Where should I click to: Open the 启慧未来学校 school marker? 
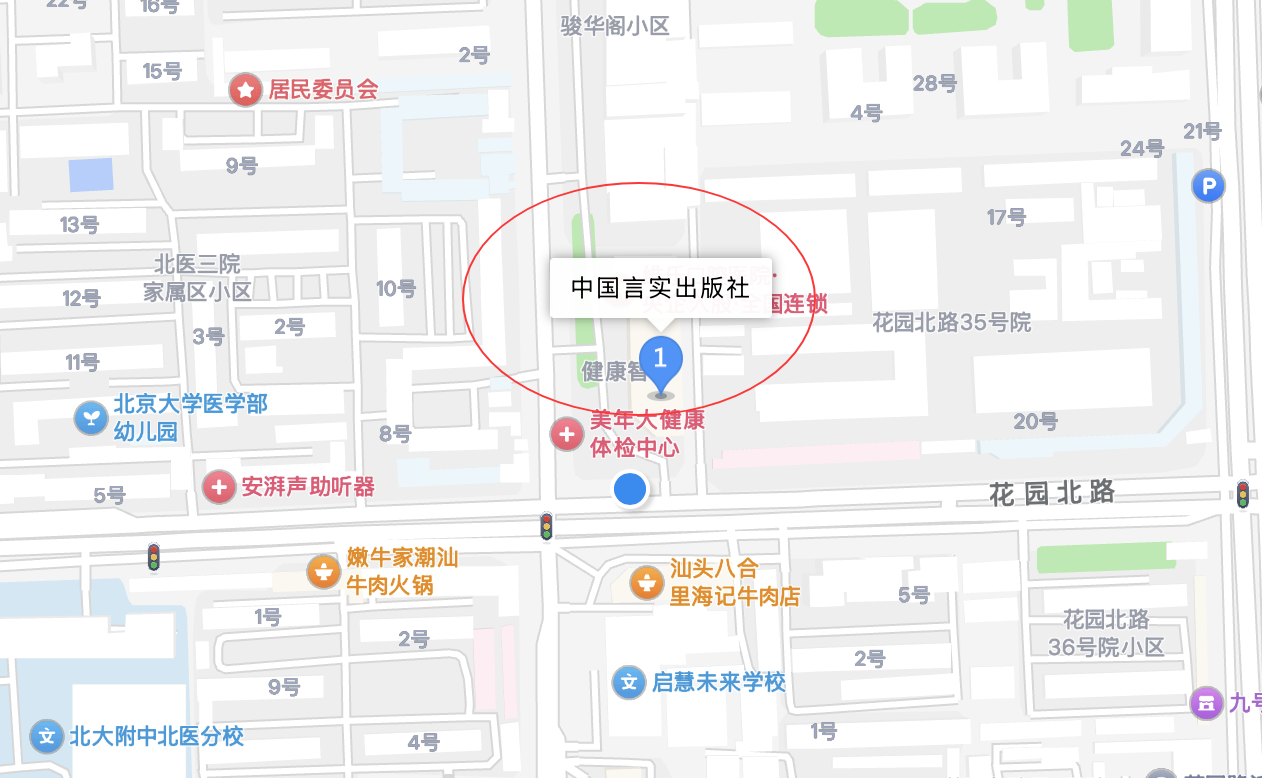629,683
